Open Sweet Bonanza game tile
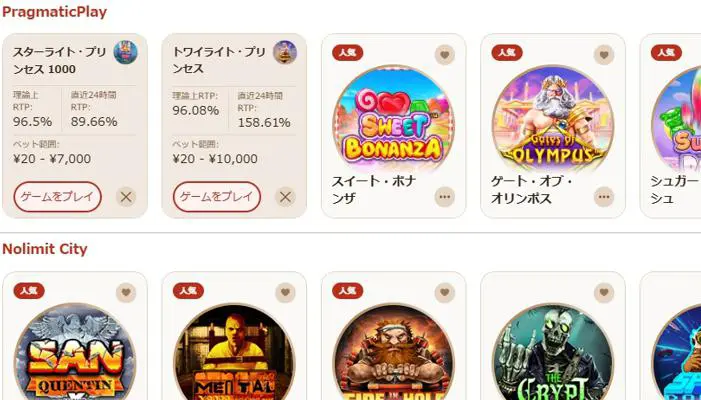Viewport: 701px width, 400px height. (x=387, y=115)
